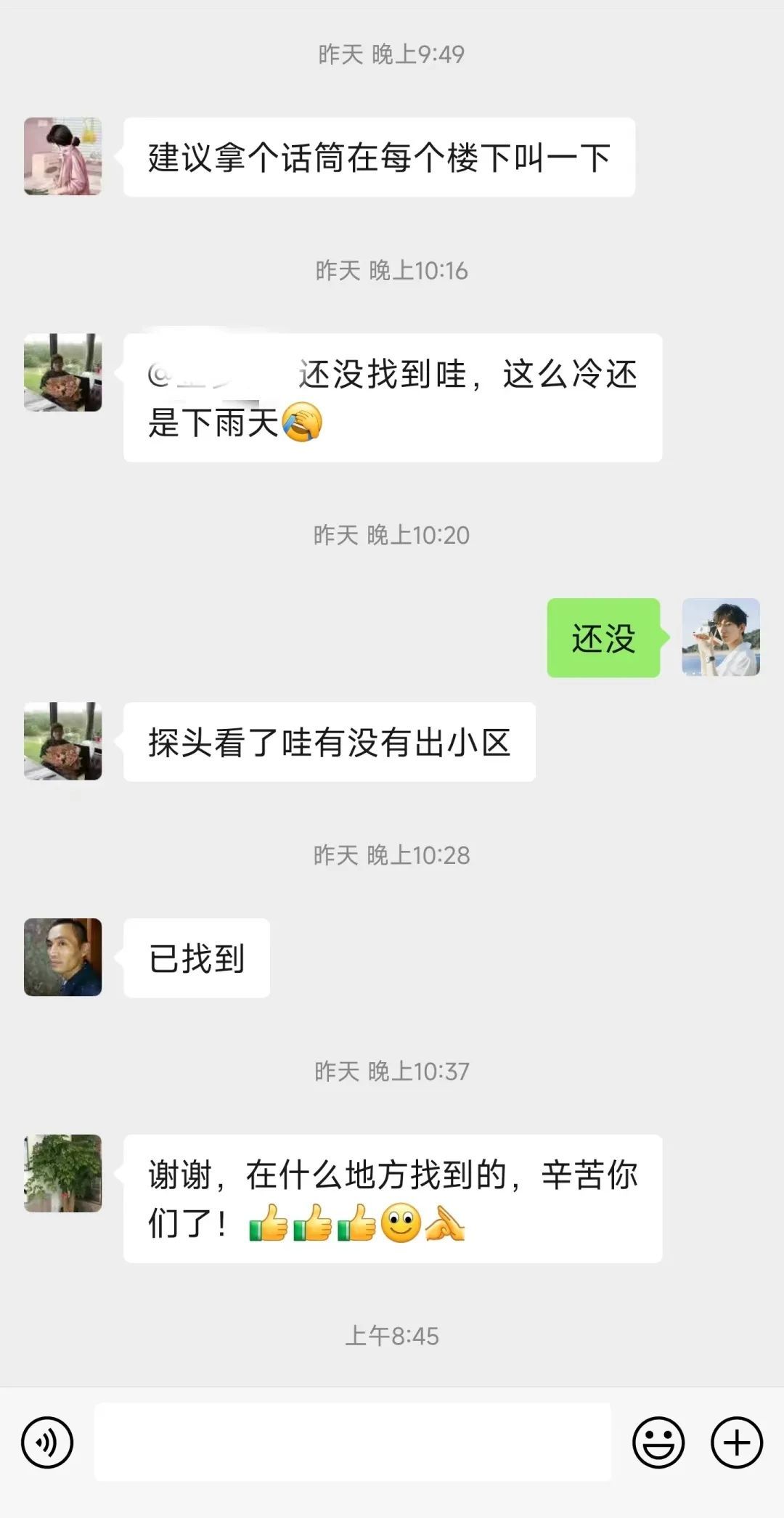Switch to voice message input
Screen dimensions: 784x1518
coord(47,1442)
